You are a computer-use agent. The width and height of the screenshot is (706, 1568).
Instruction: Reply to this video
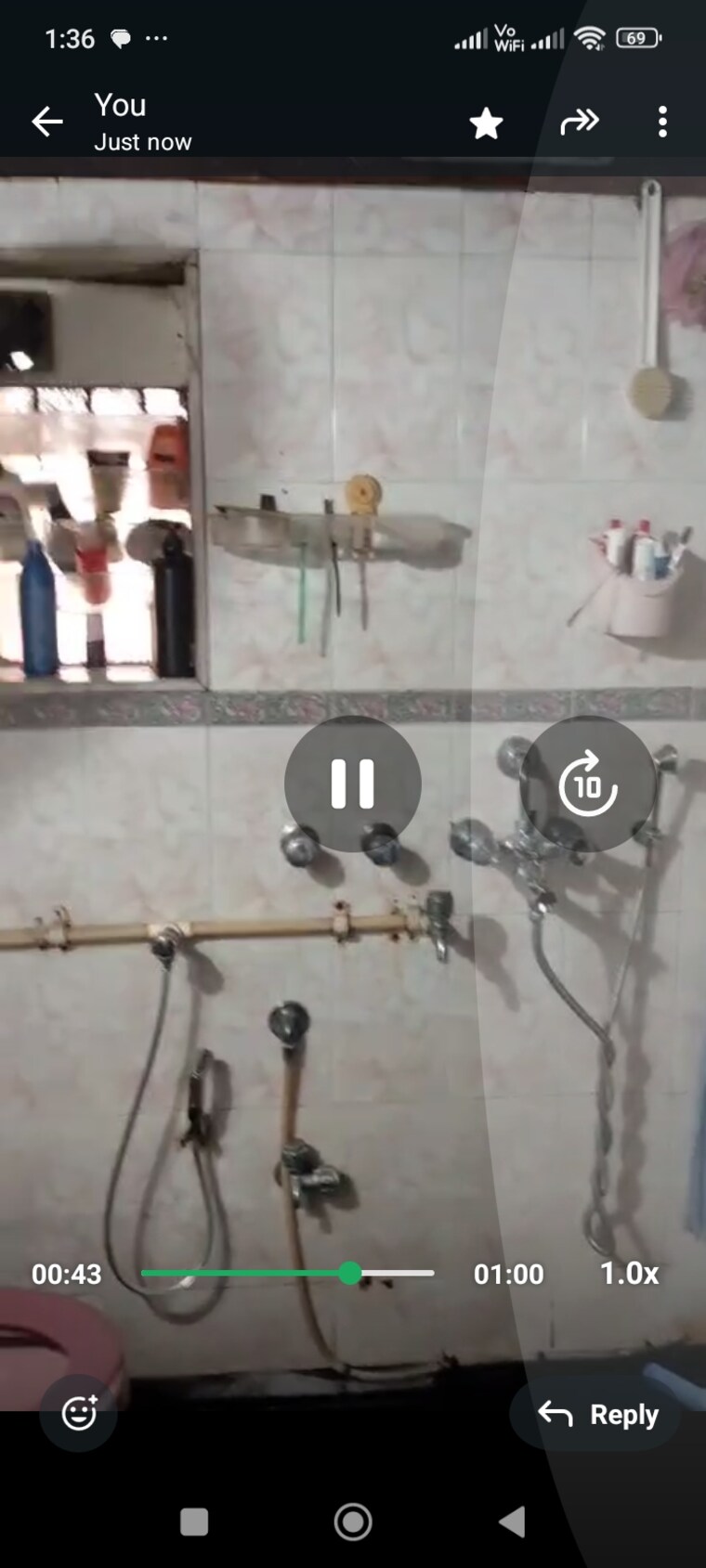(598, 1414)
